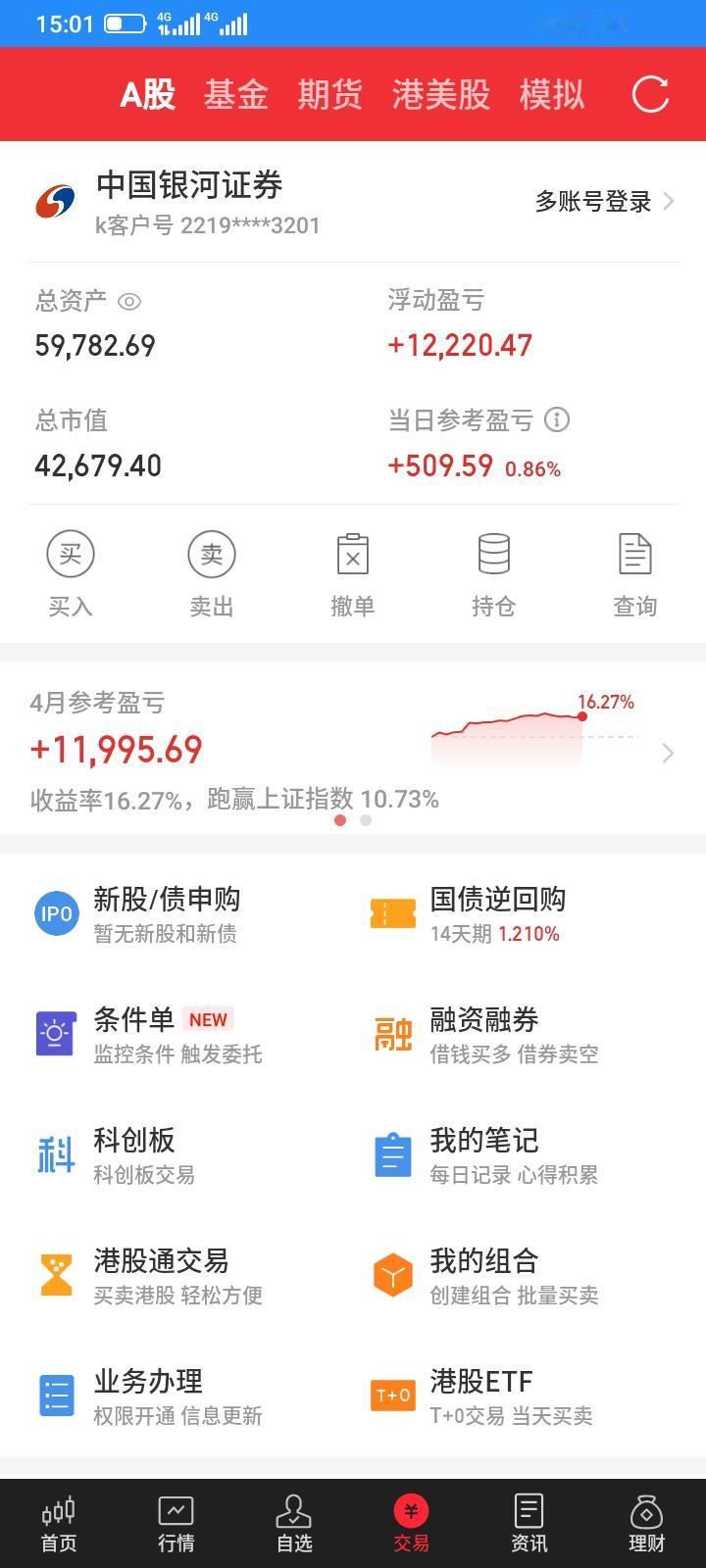
Task: Switch to the 基金 tab
Action: [x=235, y=94]
